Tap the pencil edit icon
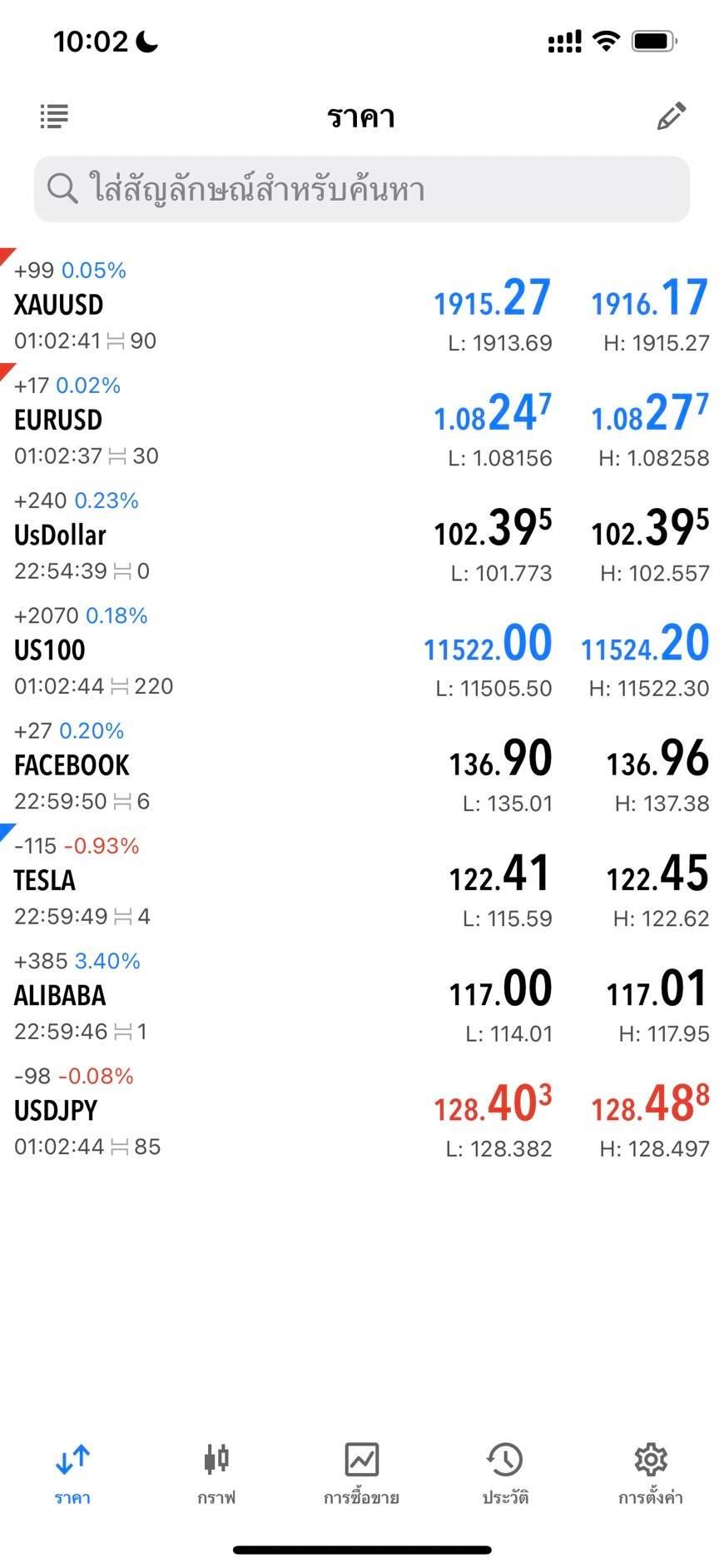Viewport: 724px width, 1568px height. [671, 117]
